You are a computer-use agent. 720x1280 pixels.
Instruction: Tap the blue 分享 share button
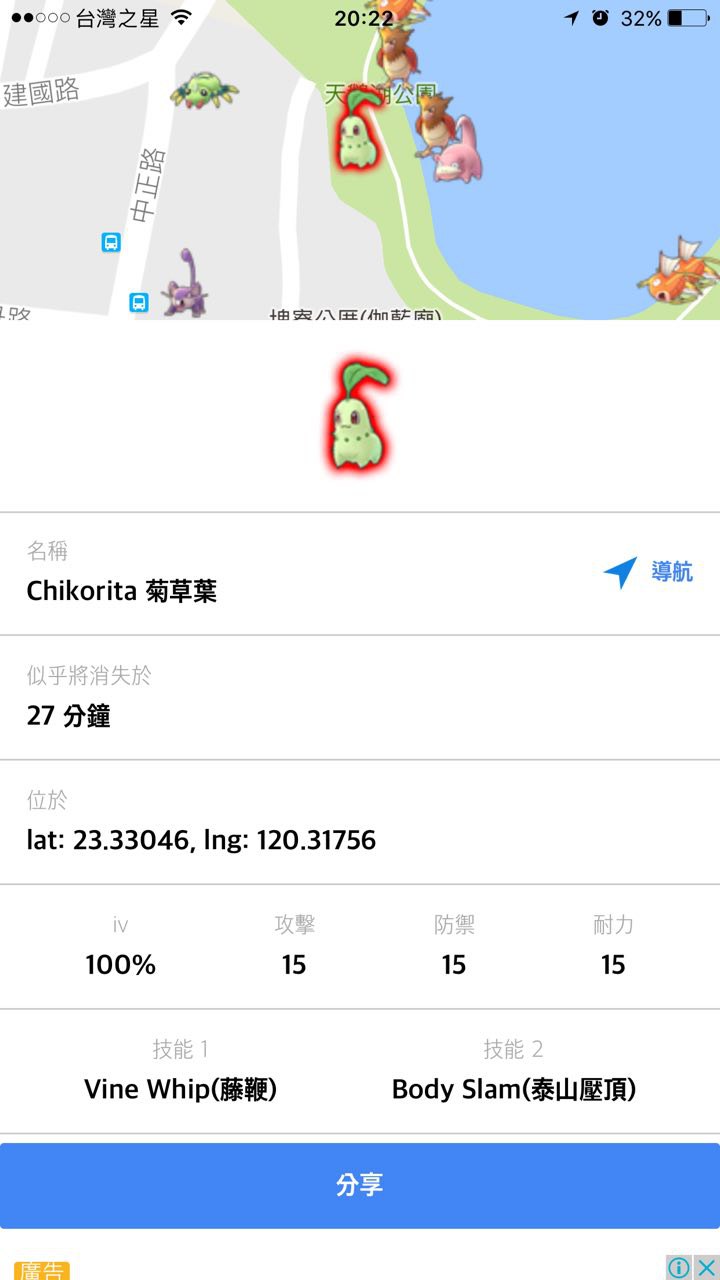(x=360, y=1185)
